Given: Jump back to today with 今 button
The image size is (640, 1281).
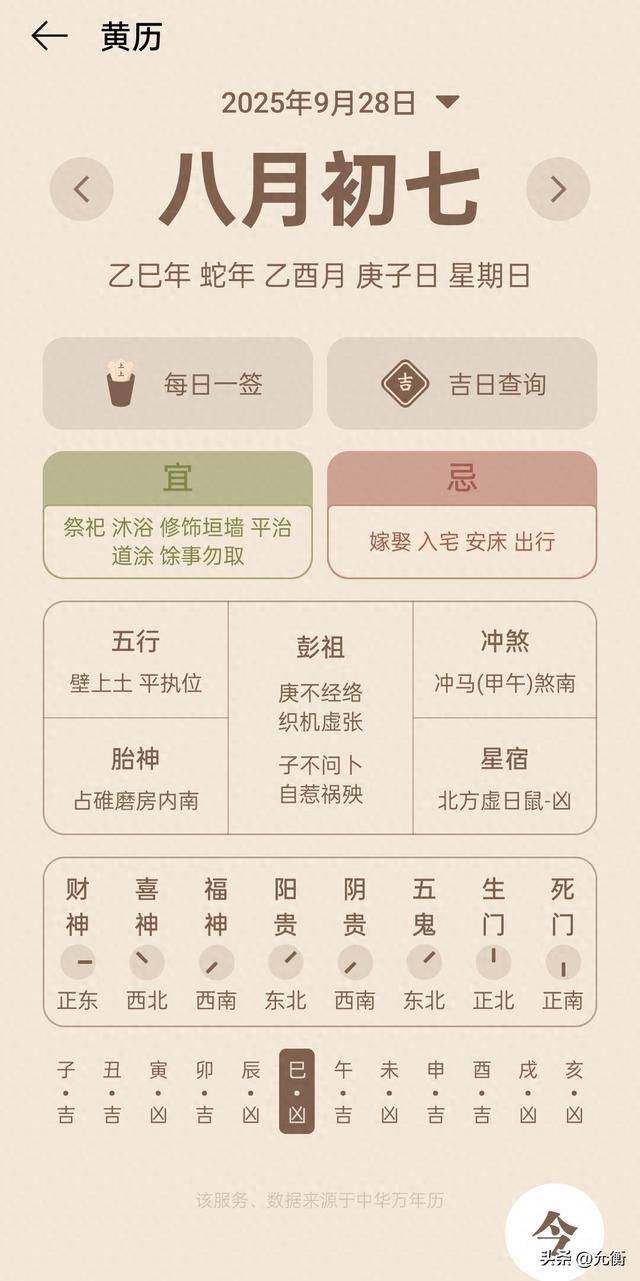Looking at the screenshot, I should click(x=553, y=1226).
